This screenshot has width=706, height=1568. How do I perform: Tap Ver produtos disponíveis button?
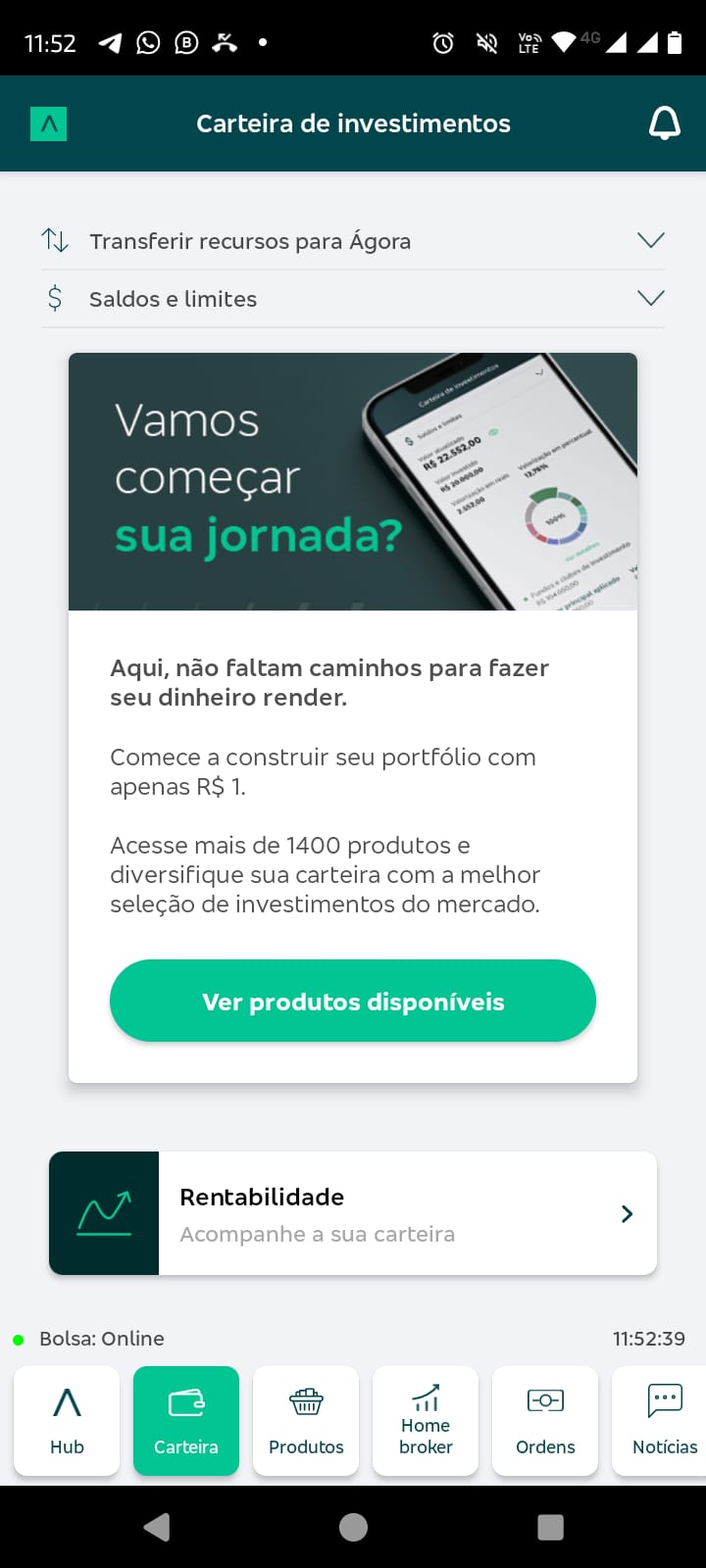353,1001
